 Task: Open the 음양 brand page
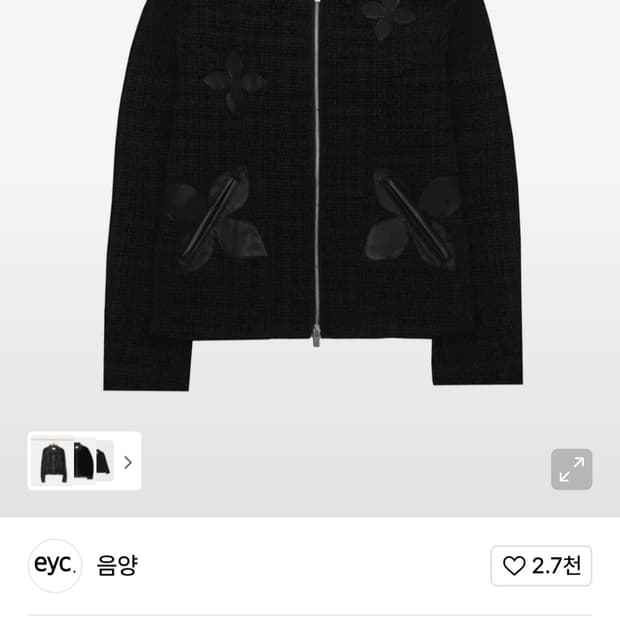tap(116, 565)
